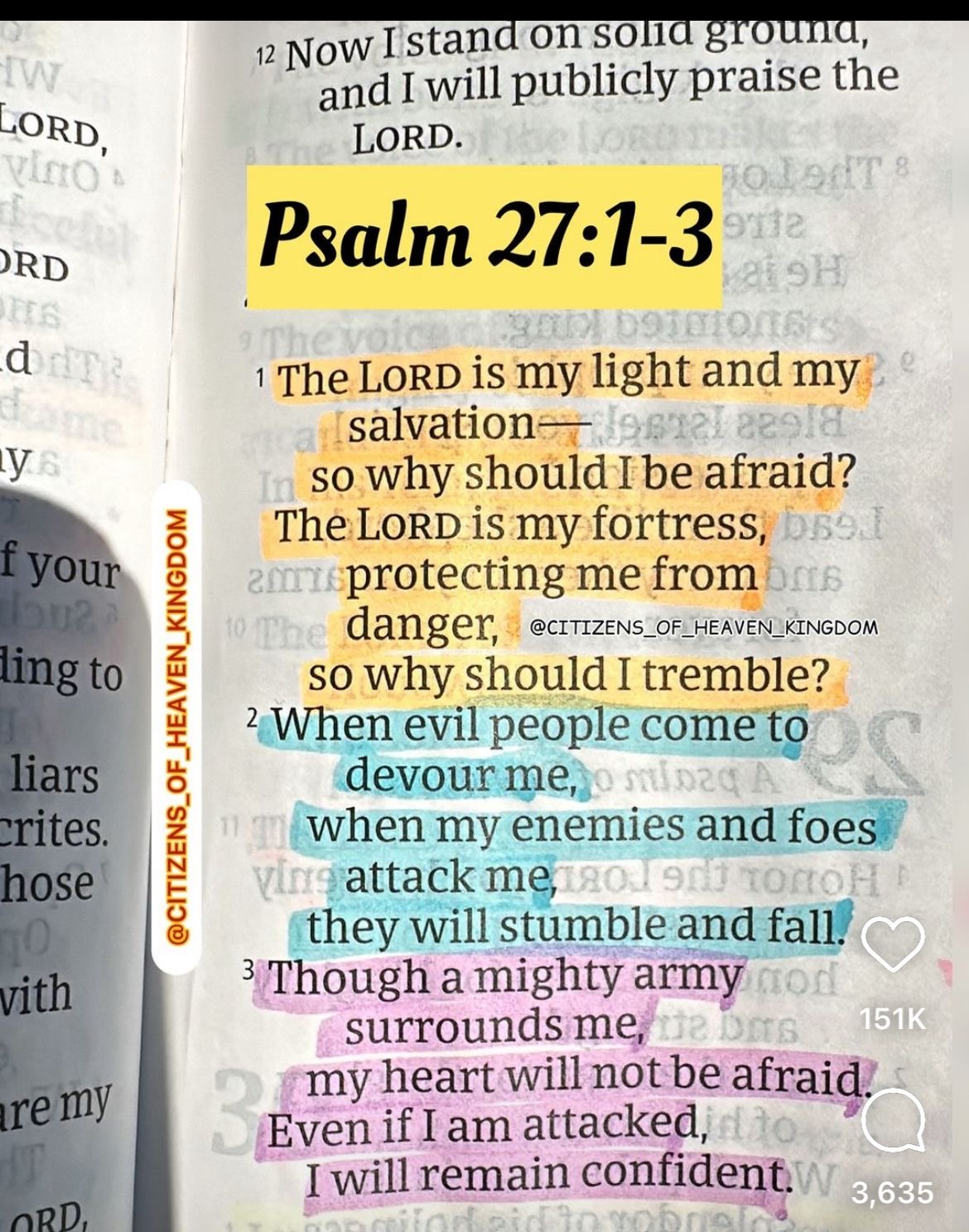This screenshot has width=969, height=1232.
Task: Like this reel with the heart icon
Action: tap(893, 945)
